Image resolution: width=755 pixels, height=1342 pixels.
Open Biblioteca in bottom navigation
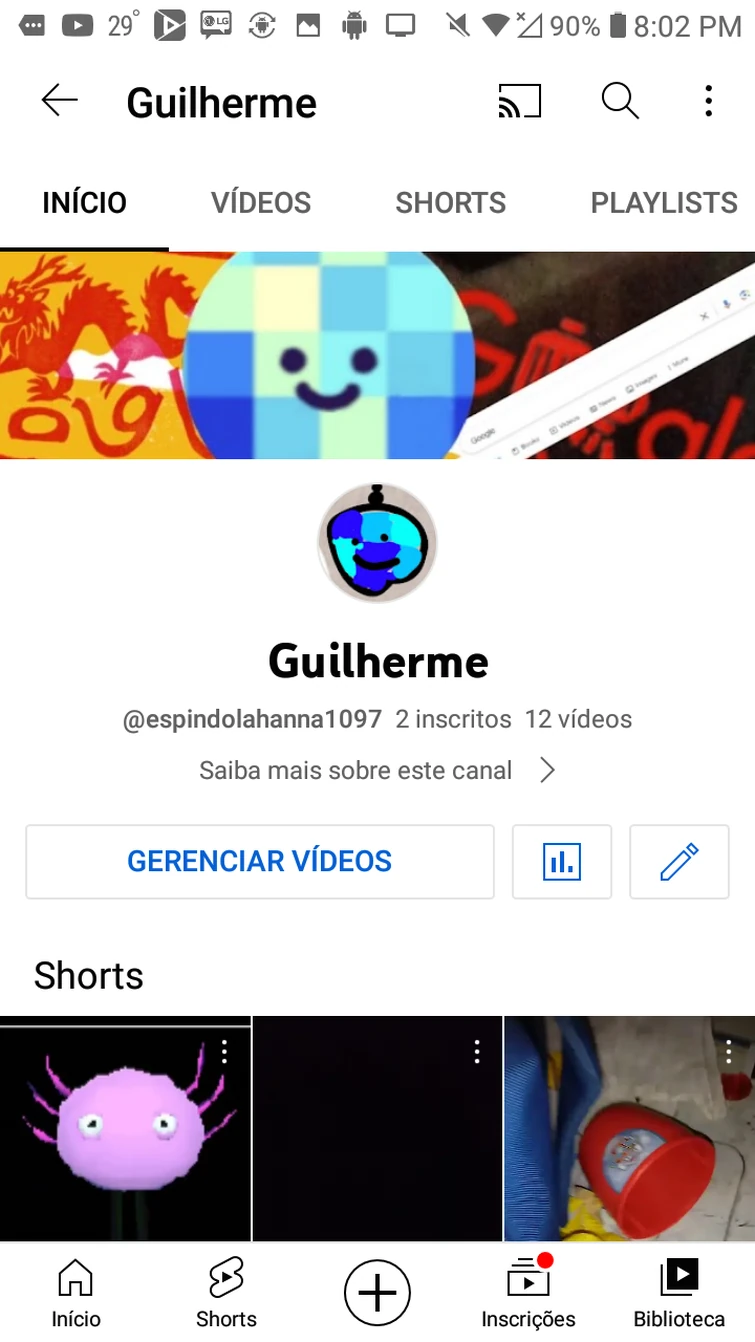pos(679,1293)
